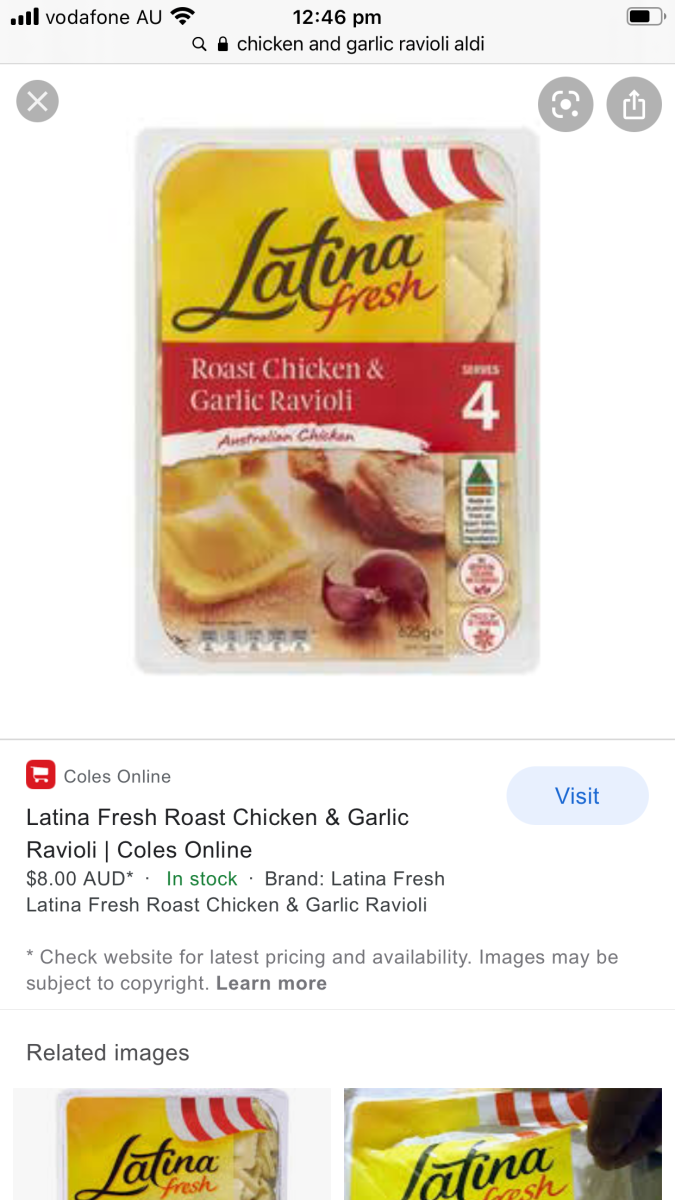This screenshot has width=675, height=1200.
Task: Open the Latina Fresh Coles Online title
Action: (217, 833)
